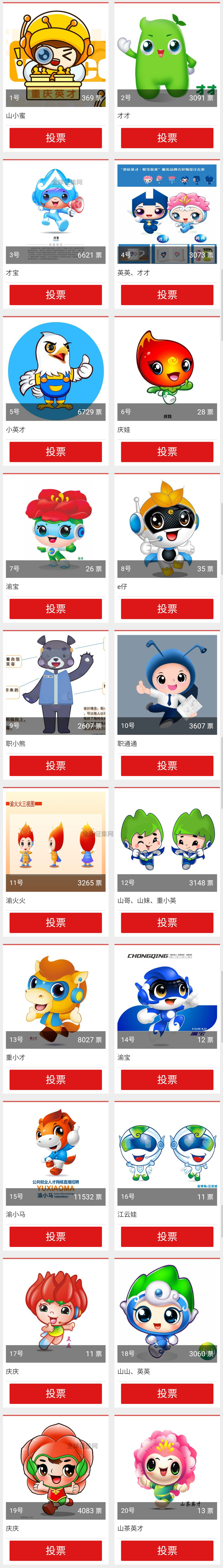View the No. 17 庆庆 mascot image
Viewport: 223px width, 1568px height.
pyautogui.click(x=55, y=1312)
